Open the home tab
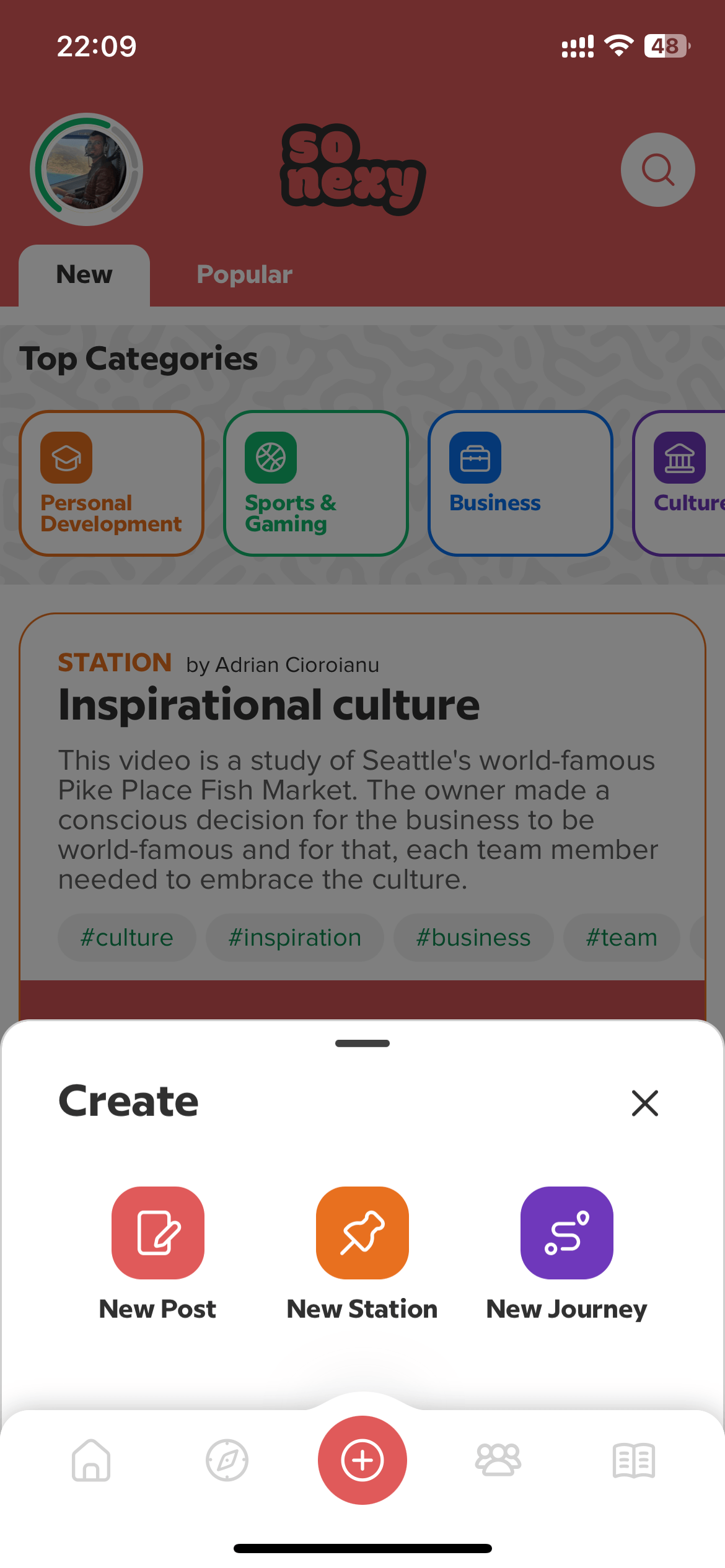725x1568 pixels. point(91,1460)
